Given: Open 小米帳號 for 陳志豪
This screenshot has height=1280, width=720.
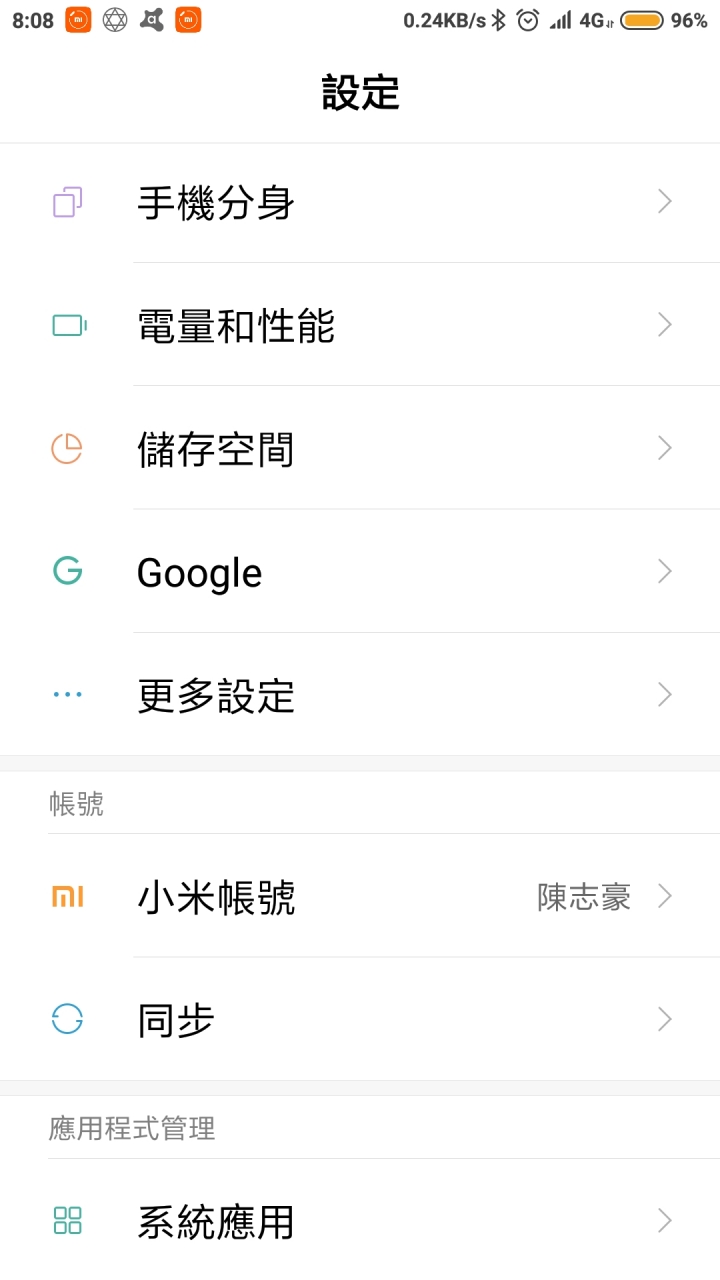Looking at the screenshot, I should click(x=360, y=896).
